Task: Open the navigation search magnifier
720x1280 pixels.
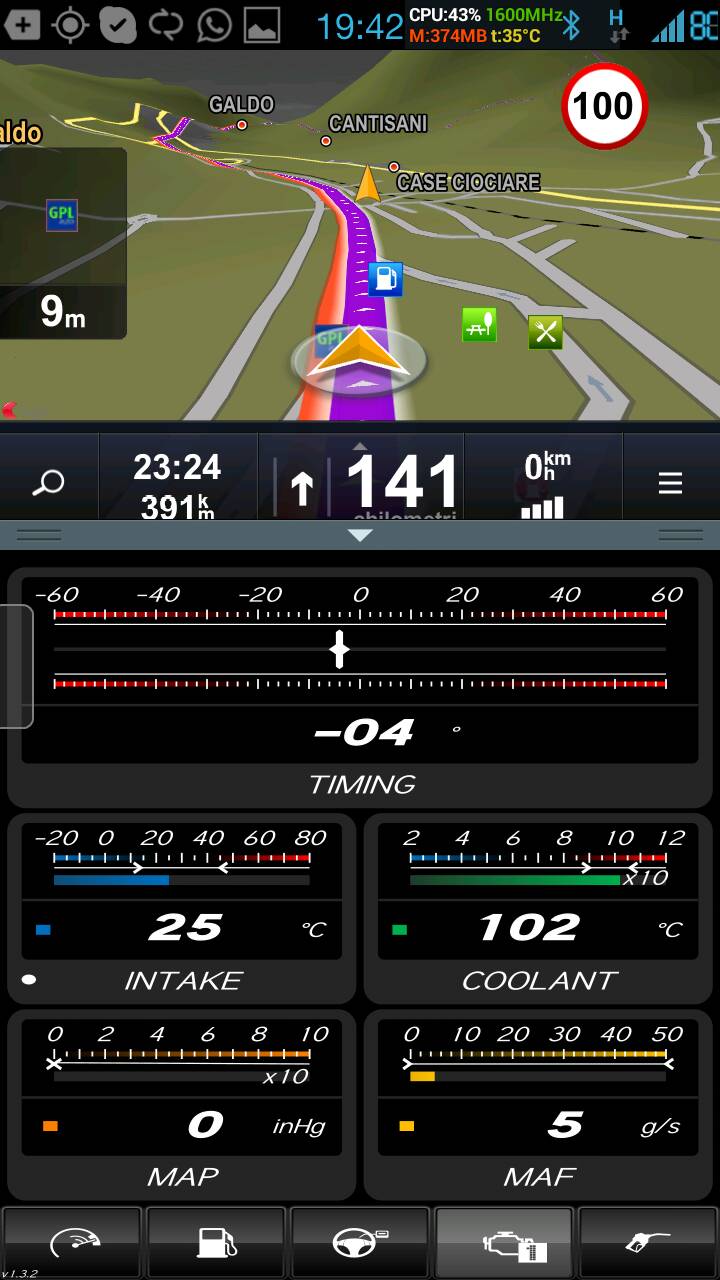Action: coord(48,484)
